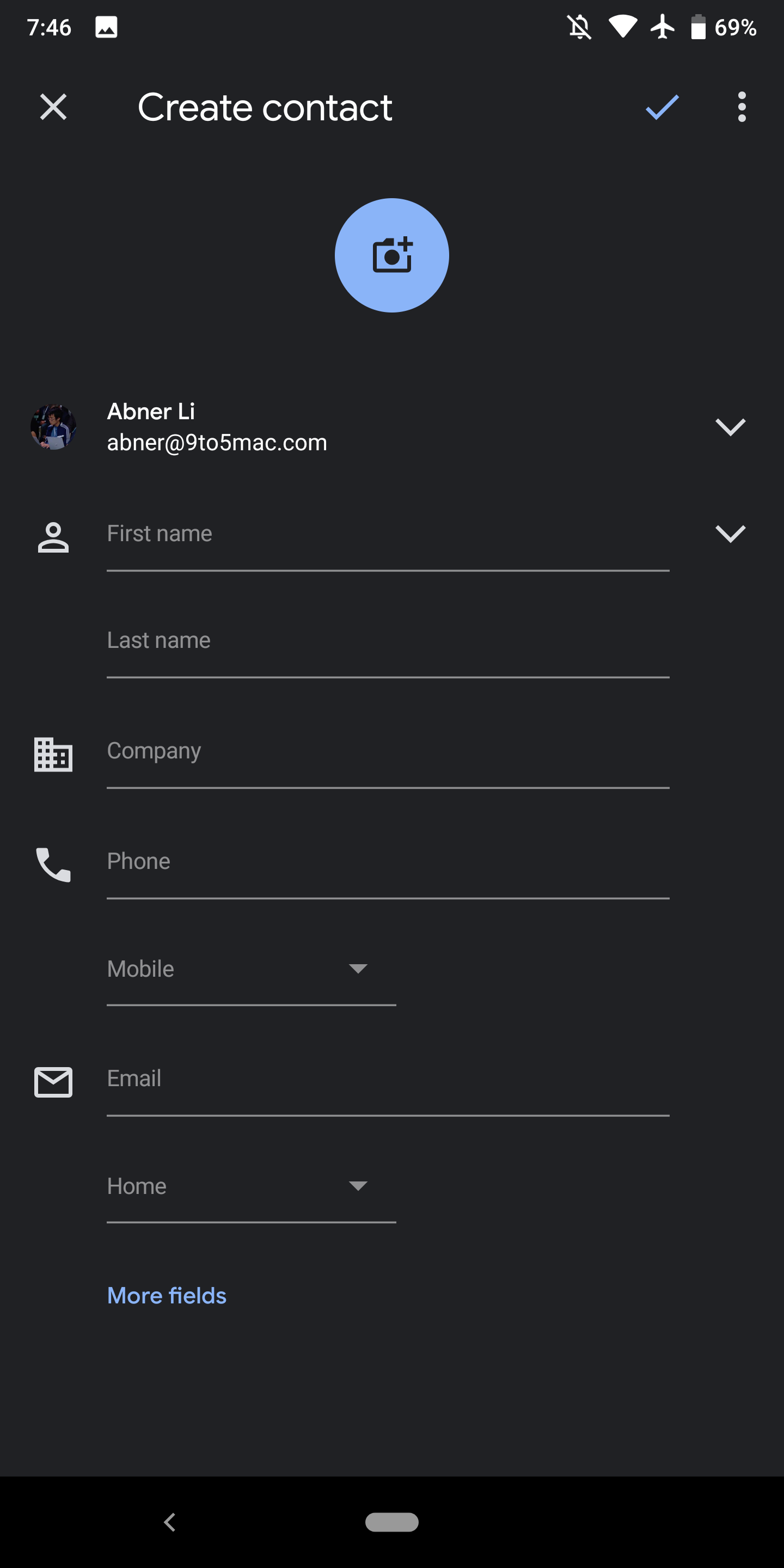This screenshot has height=1568, width=784.
Task: Tap the home pill in navigation bar
Action: pyautogui.click(x=392, y=1522)
